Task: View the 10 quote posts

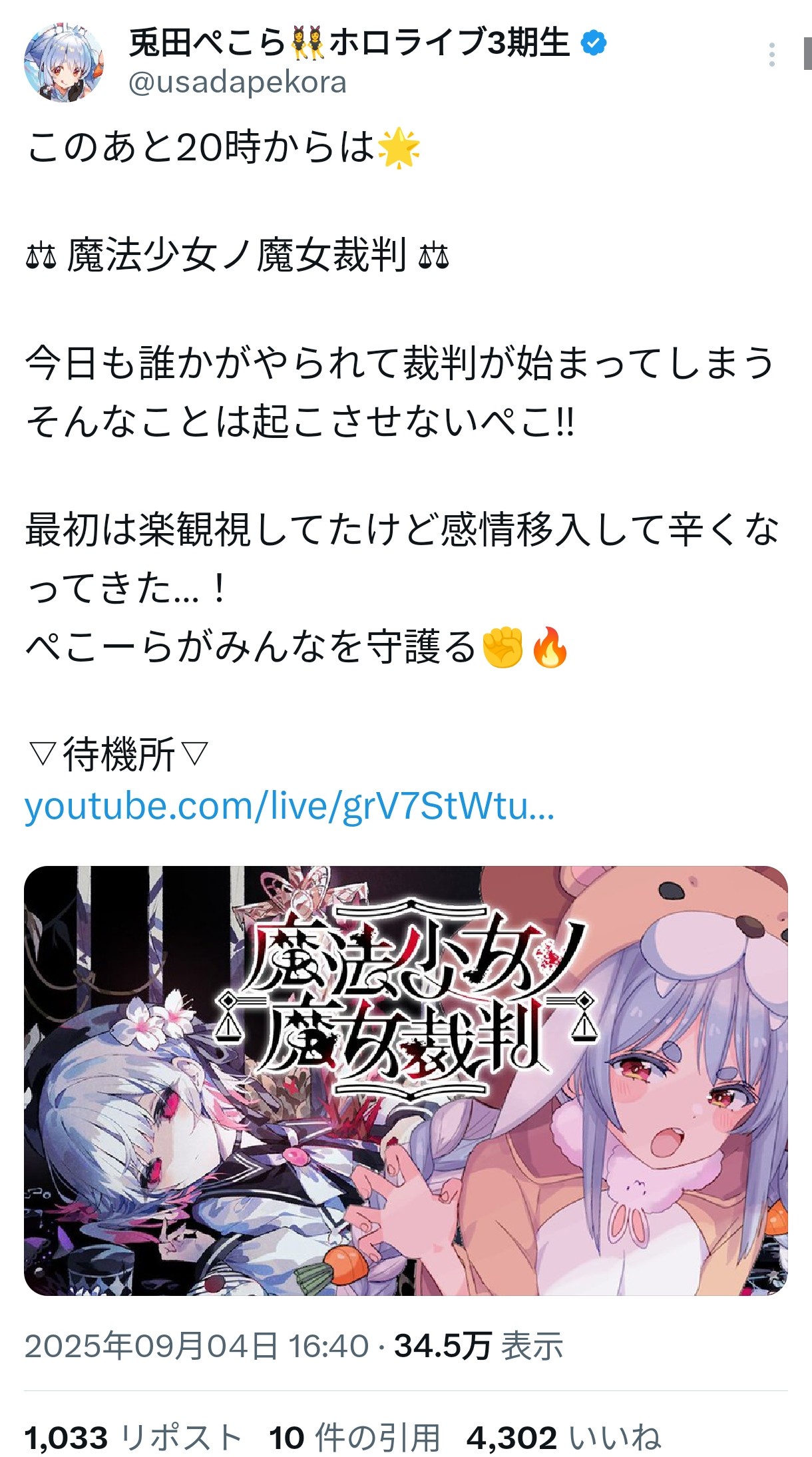Action: coord(354,1438)
